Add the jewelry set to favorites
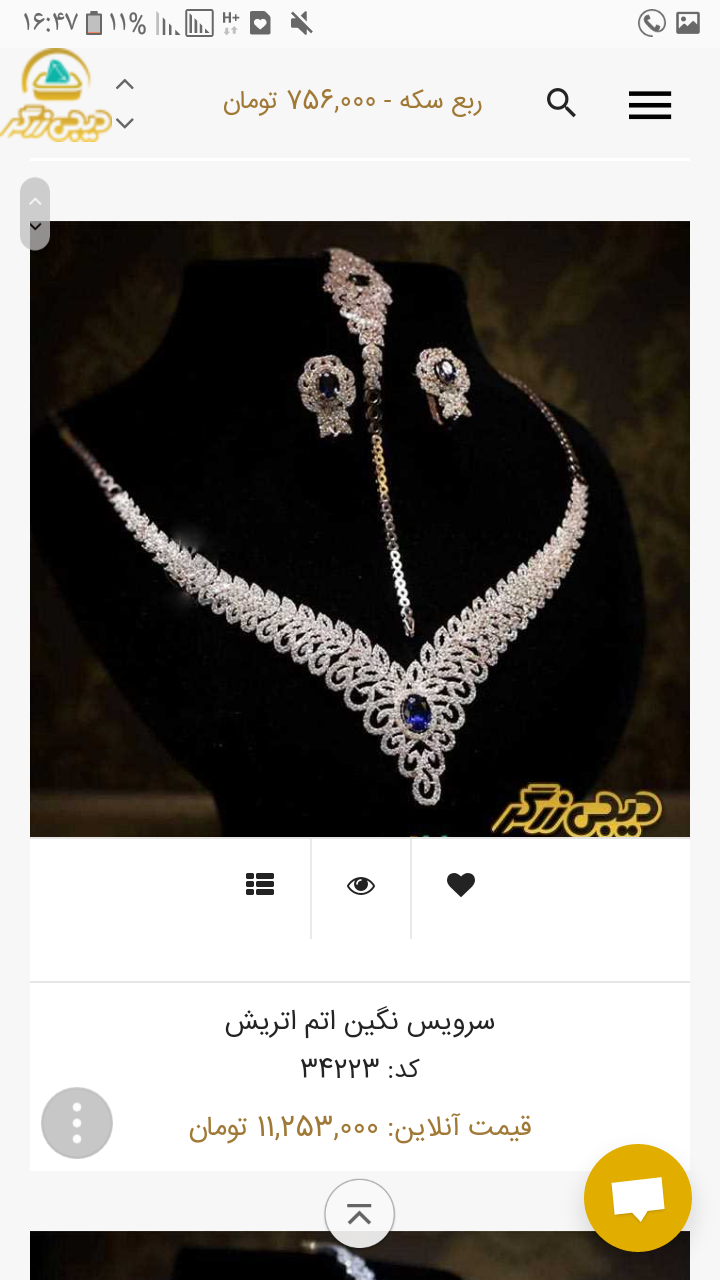720x1280 pixels. 460,885
